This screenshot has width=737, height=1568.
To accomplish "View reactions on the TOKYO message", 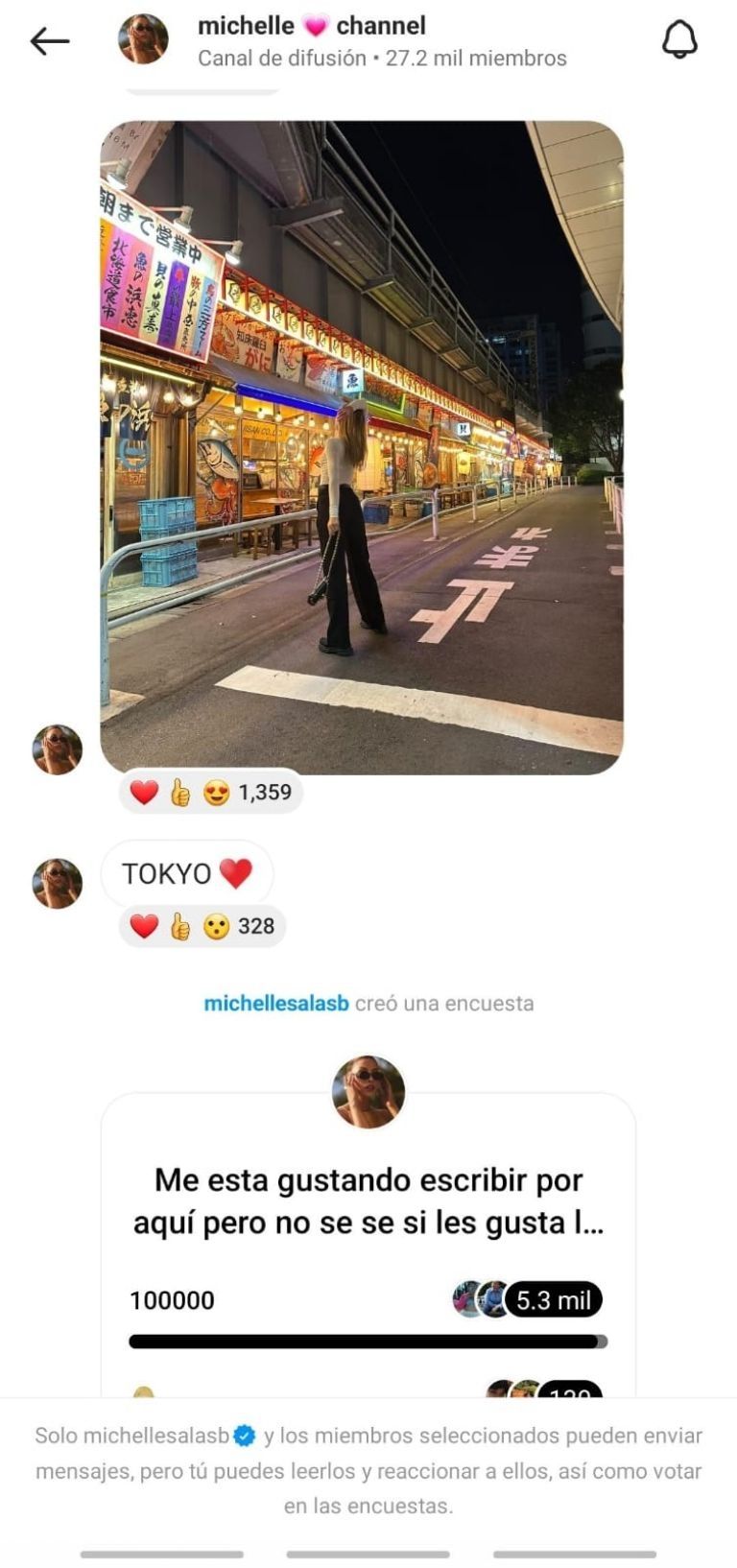I will [x=202, y=926].
